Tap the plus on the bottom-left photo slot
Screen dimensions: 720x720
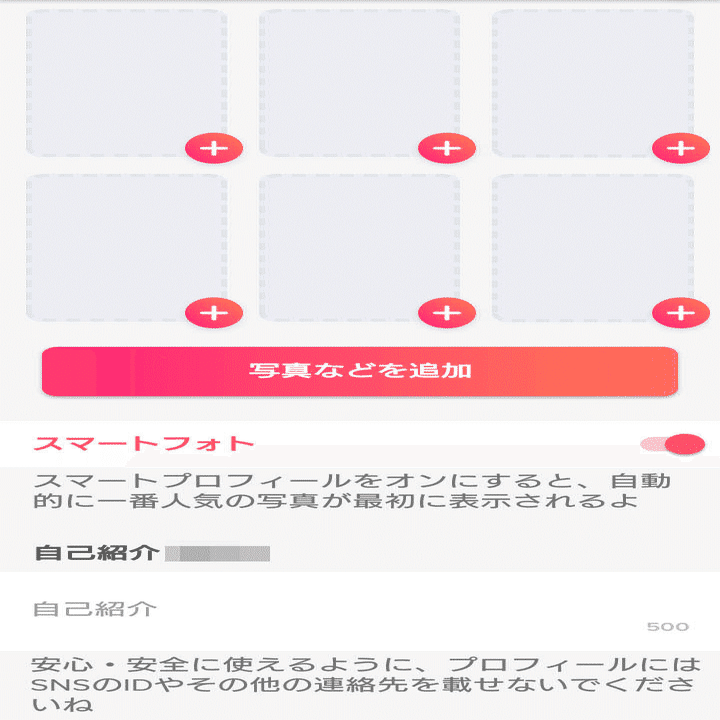click(x=214, y=313)
